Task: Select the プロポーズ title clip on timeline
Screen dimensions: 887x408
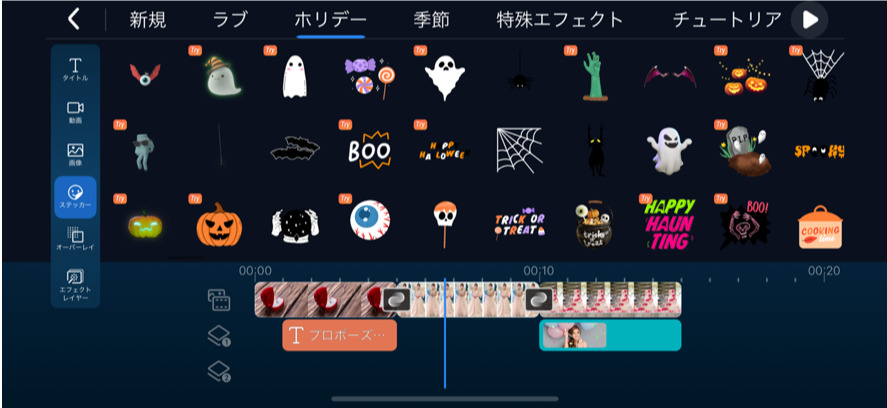Action: 339,335
